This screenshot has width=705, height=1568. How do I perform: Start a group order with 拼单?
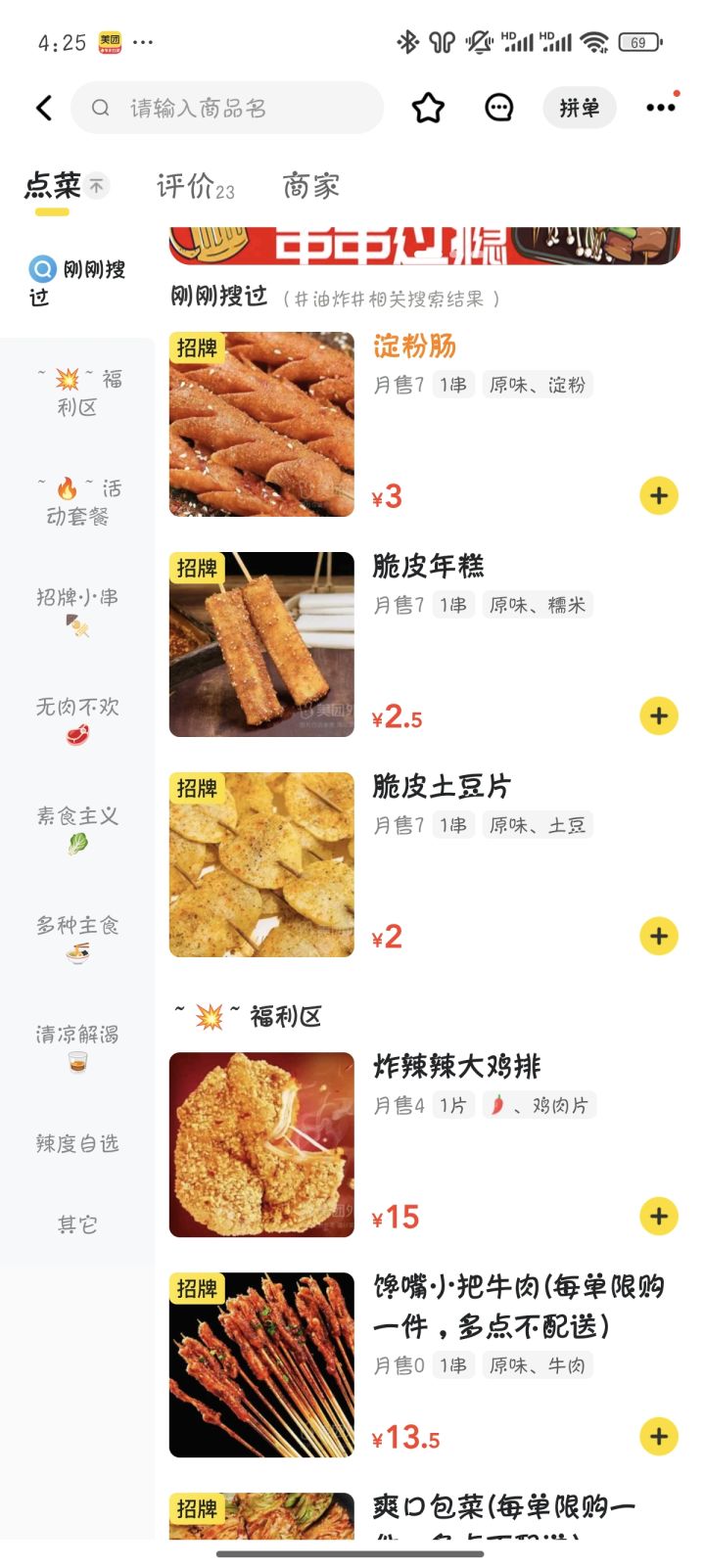(x=579, y=108)
